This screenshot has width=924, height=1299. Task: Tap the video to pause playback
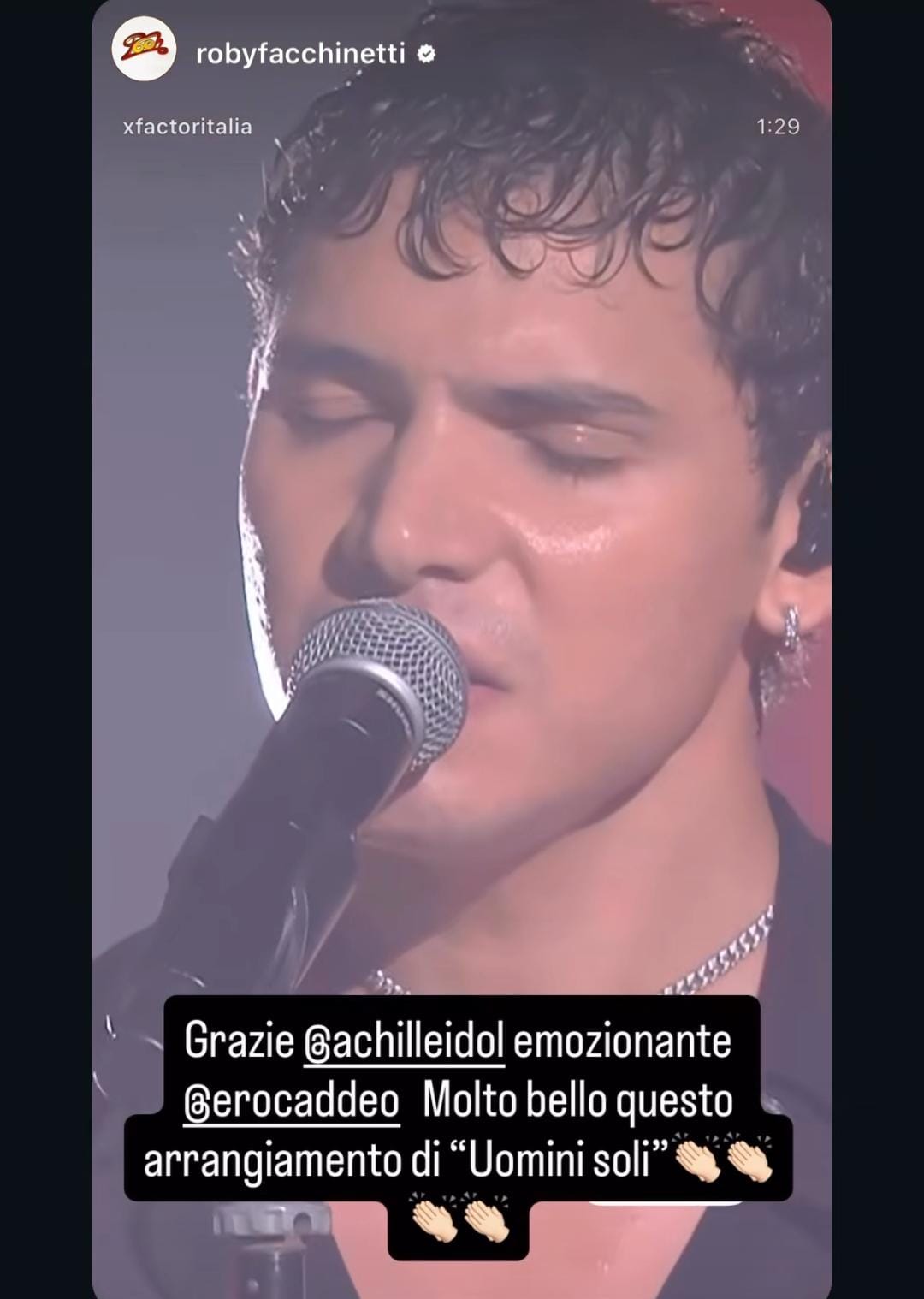[x=462, y=513]
